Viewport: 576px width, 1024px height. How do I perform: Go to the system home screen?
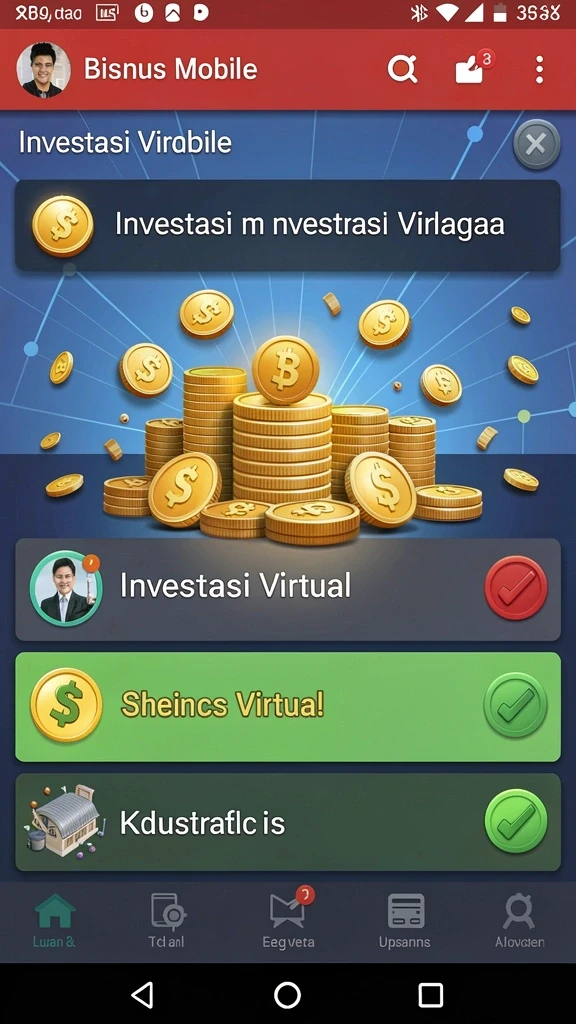pyautogui.click(x=287, y=995)
